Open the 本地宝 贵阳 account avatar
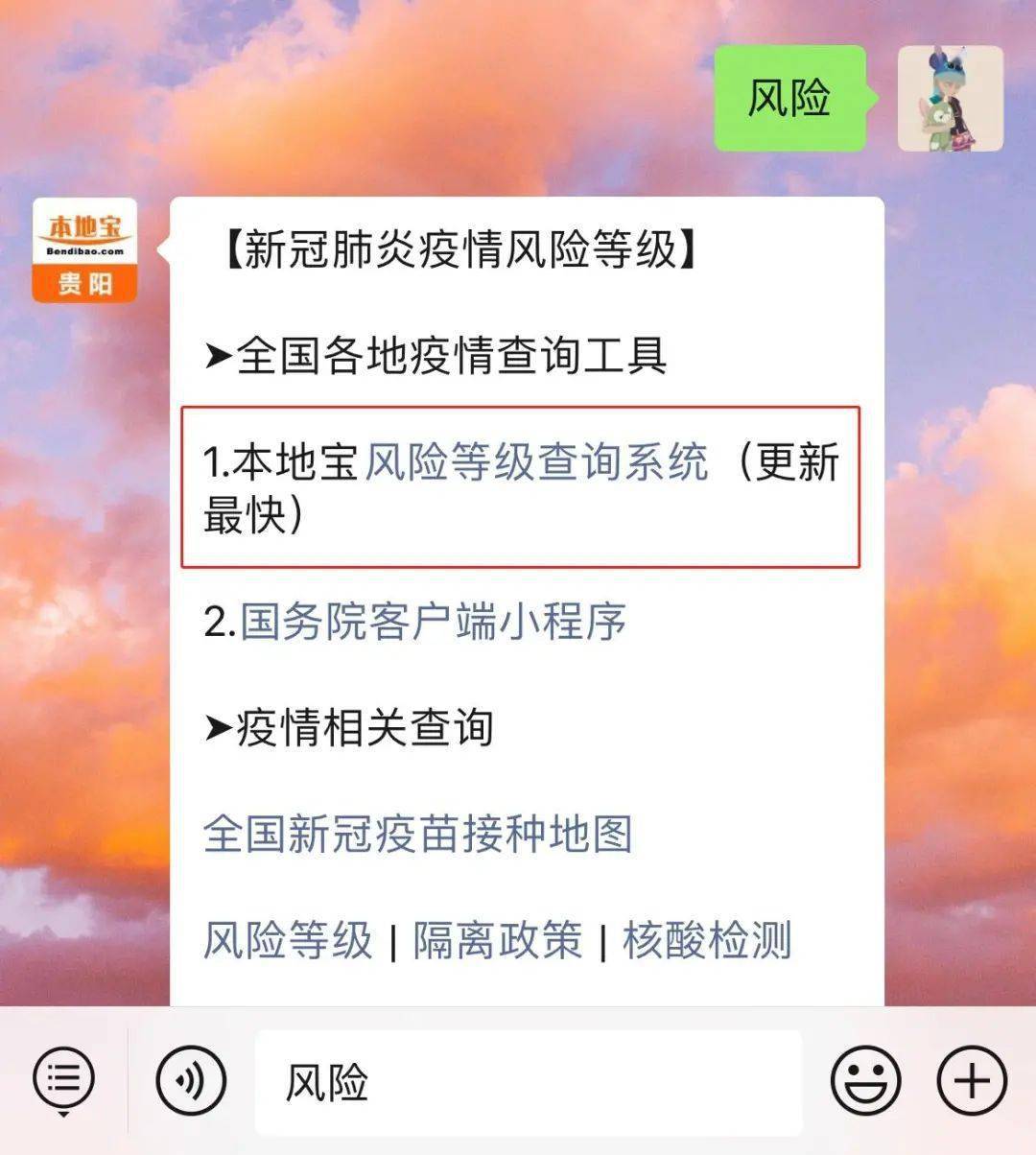1036x1155 pixels. [x=84, y=250]
